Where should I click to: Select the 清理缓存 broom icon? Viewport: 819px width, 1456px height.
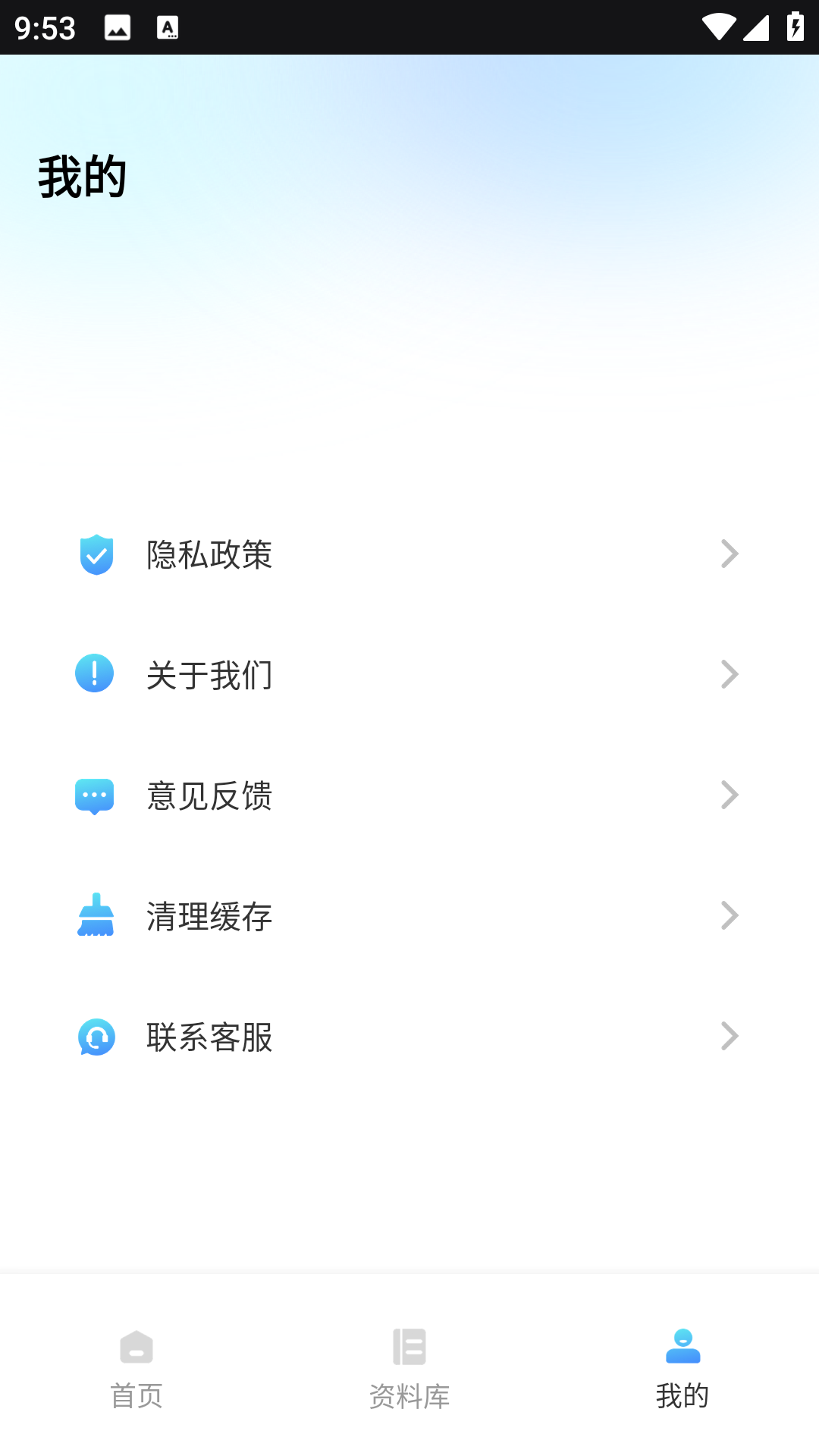[95, 915]
